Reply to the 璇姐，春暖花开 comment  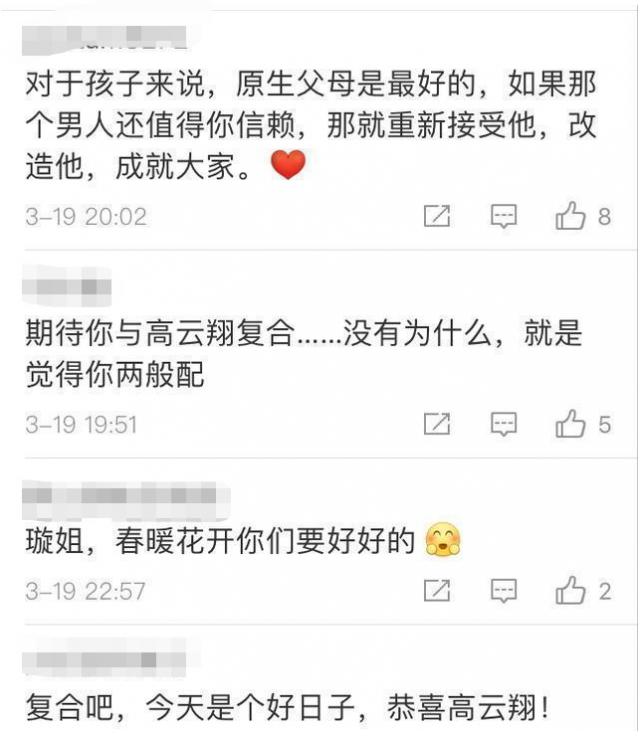[x=504, y=591]
